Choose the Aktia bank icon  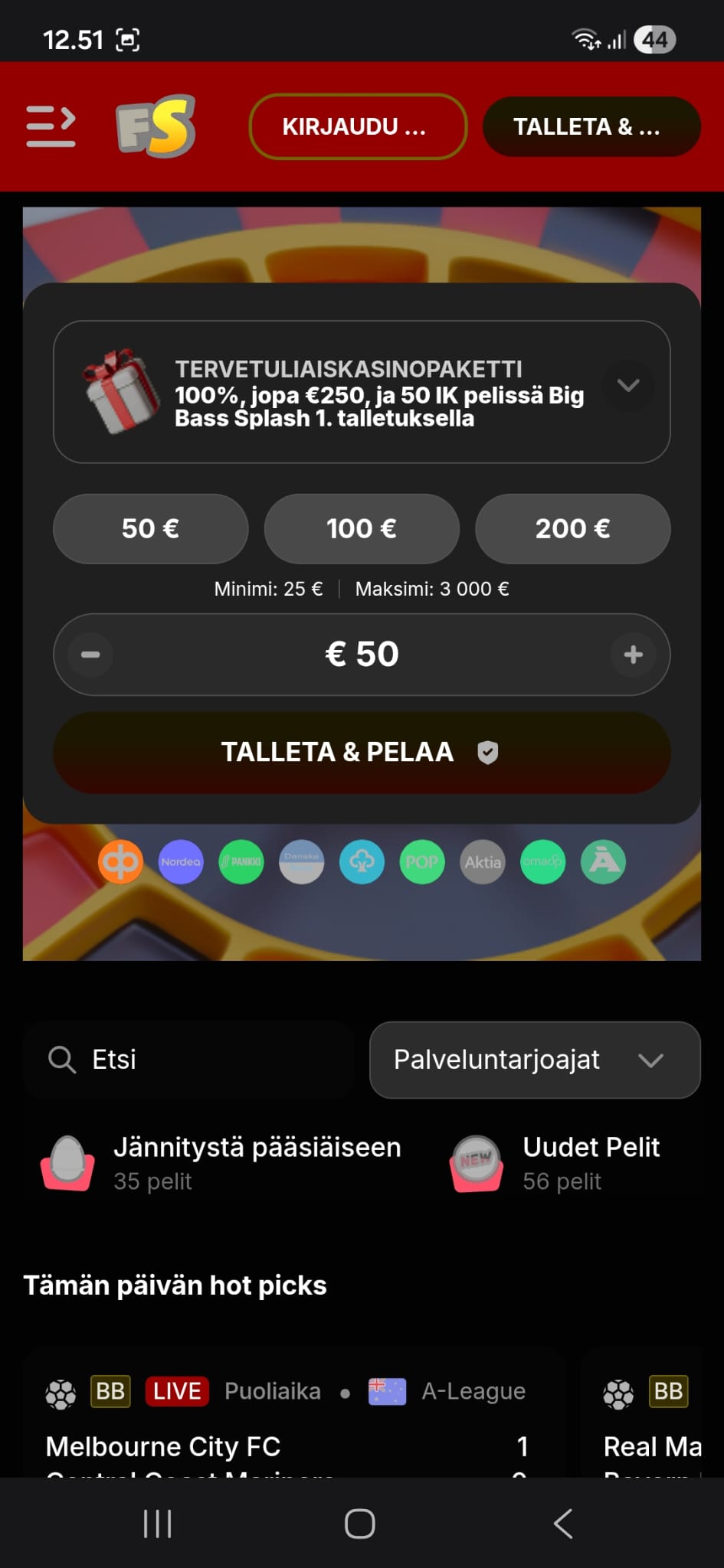coord(482,862)
